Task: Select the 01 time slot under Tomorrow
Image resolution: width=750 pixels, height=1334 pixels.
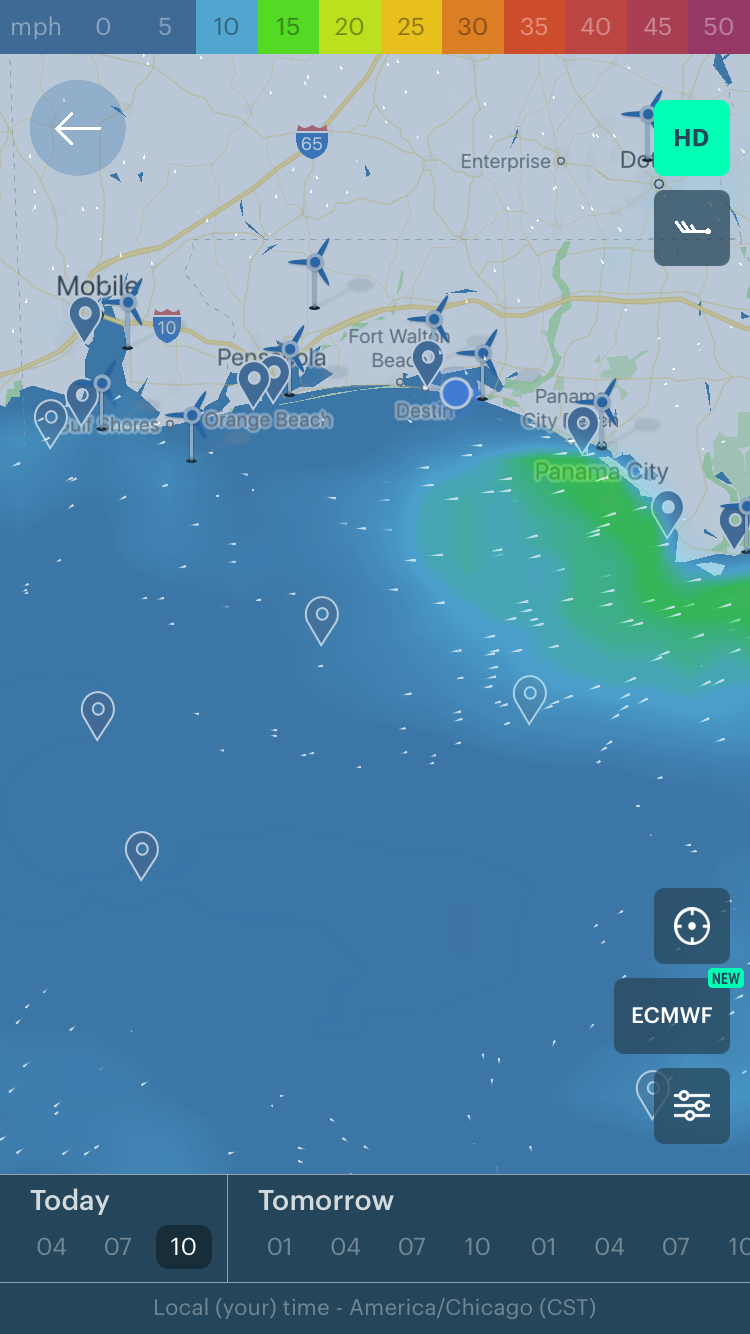Action: pos(280,1247)
